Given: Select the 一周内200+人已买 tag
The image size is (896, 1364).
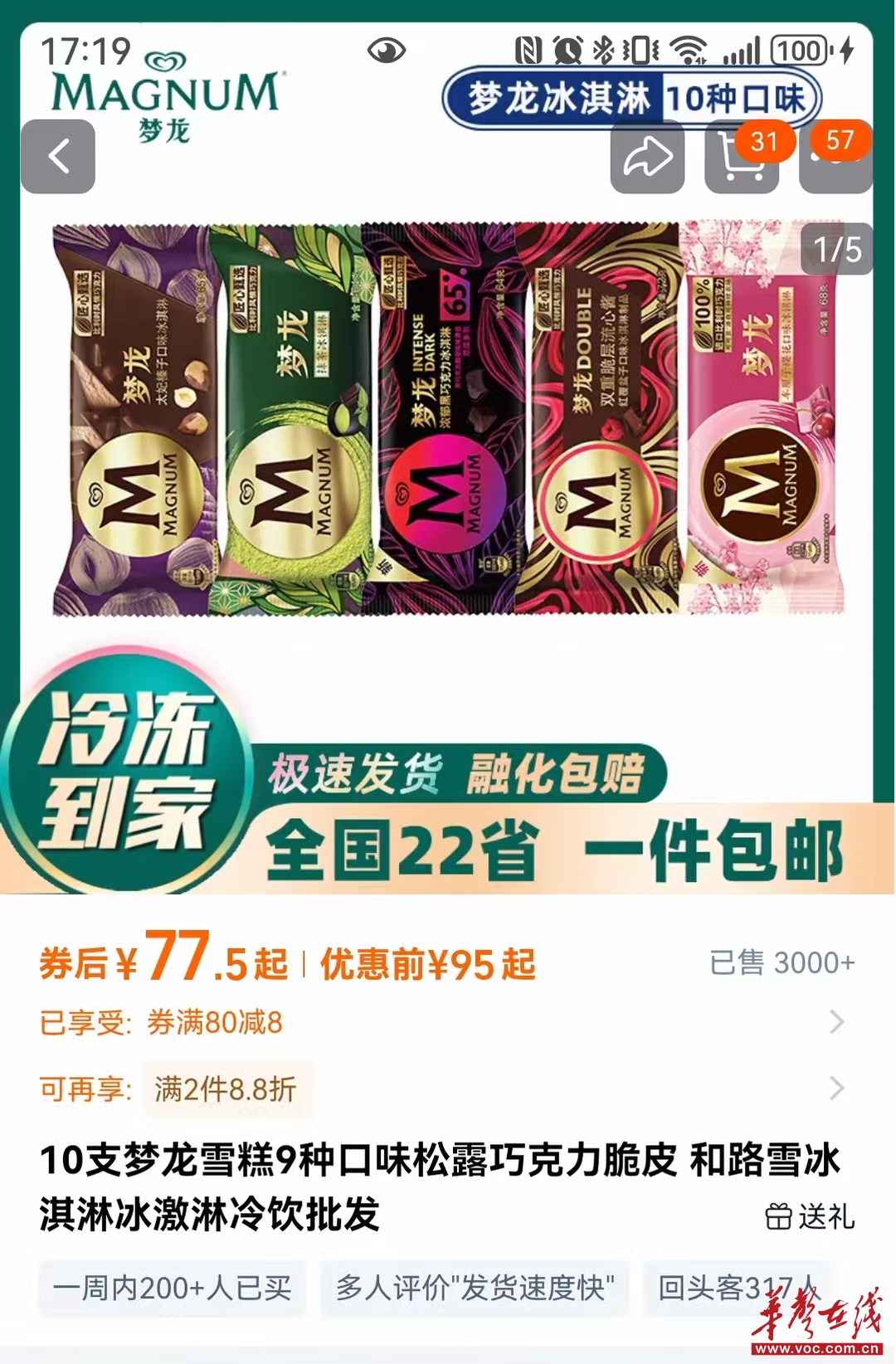Looking at the screenshot, I should 172,1288.
